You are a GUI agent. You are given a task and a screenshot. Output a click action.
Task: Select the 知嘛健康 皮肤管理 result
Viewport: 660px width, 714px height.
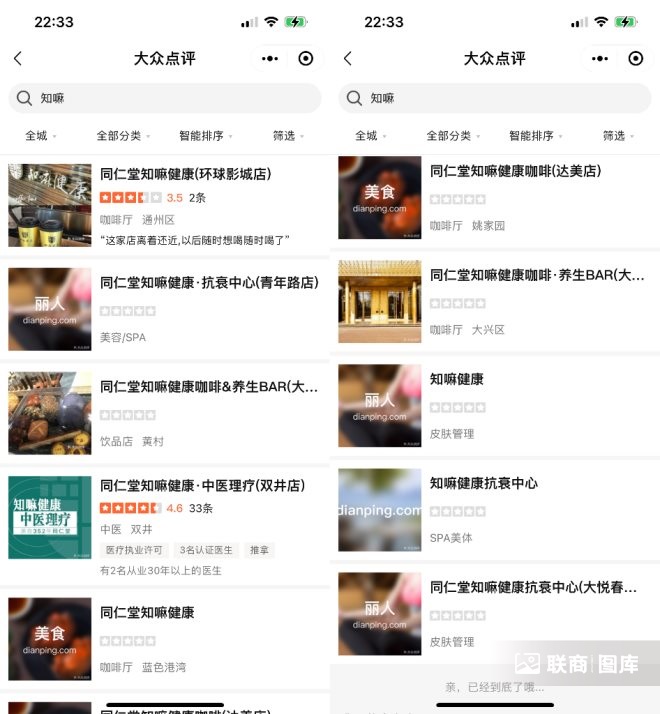(457, 379)
